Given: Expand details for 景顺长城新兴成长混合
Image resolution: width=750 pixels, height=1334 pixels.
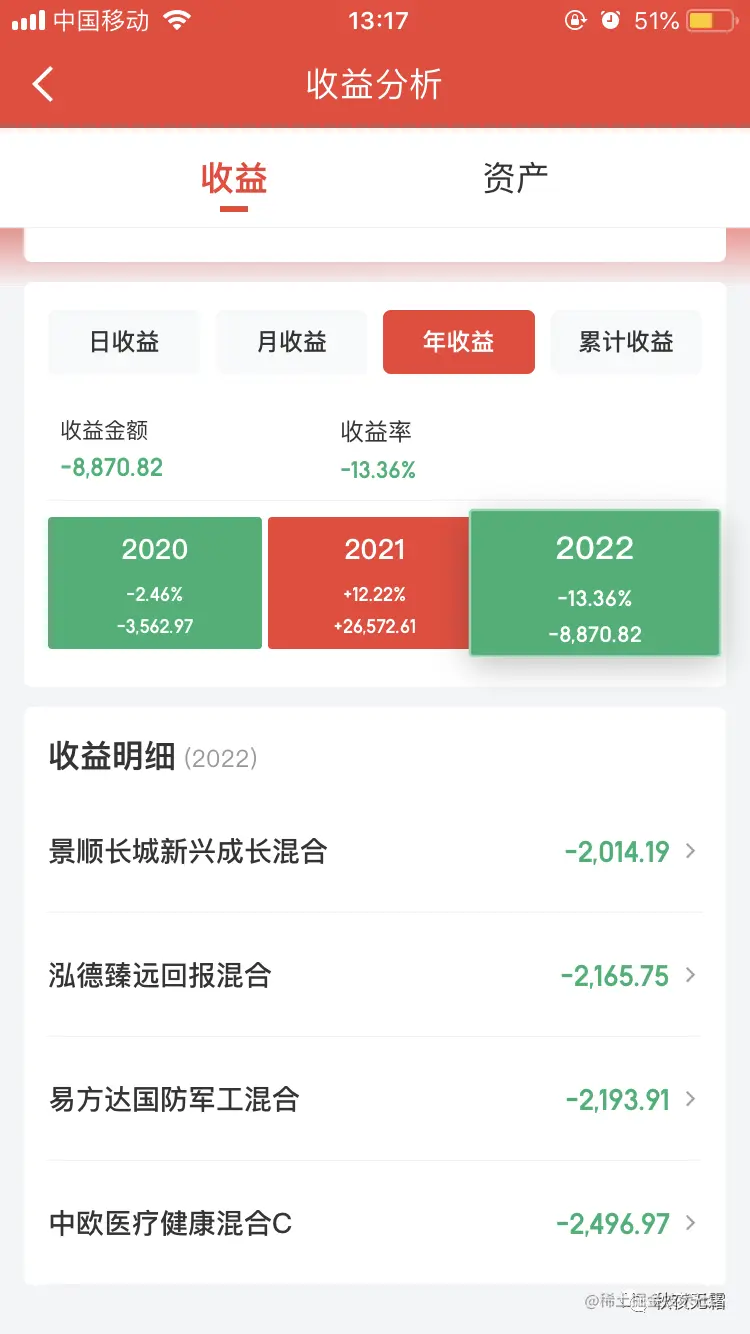Looking at the screenshot, I should tap(690, 851).
